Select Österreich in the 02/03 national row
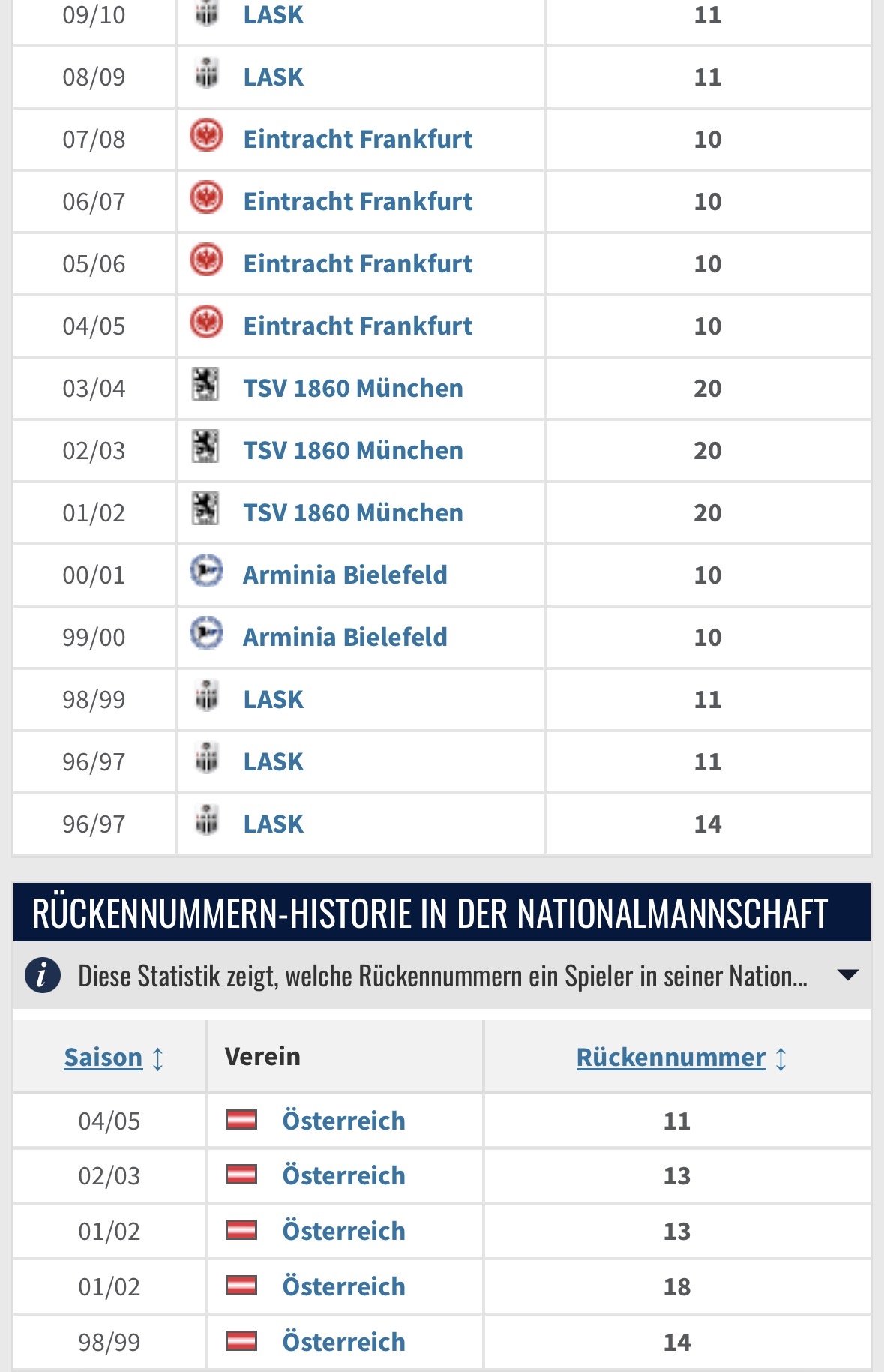The image size is (884, 1372). 343,1176
